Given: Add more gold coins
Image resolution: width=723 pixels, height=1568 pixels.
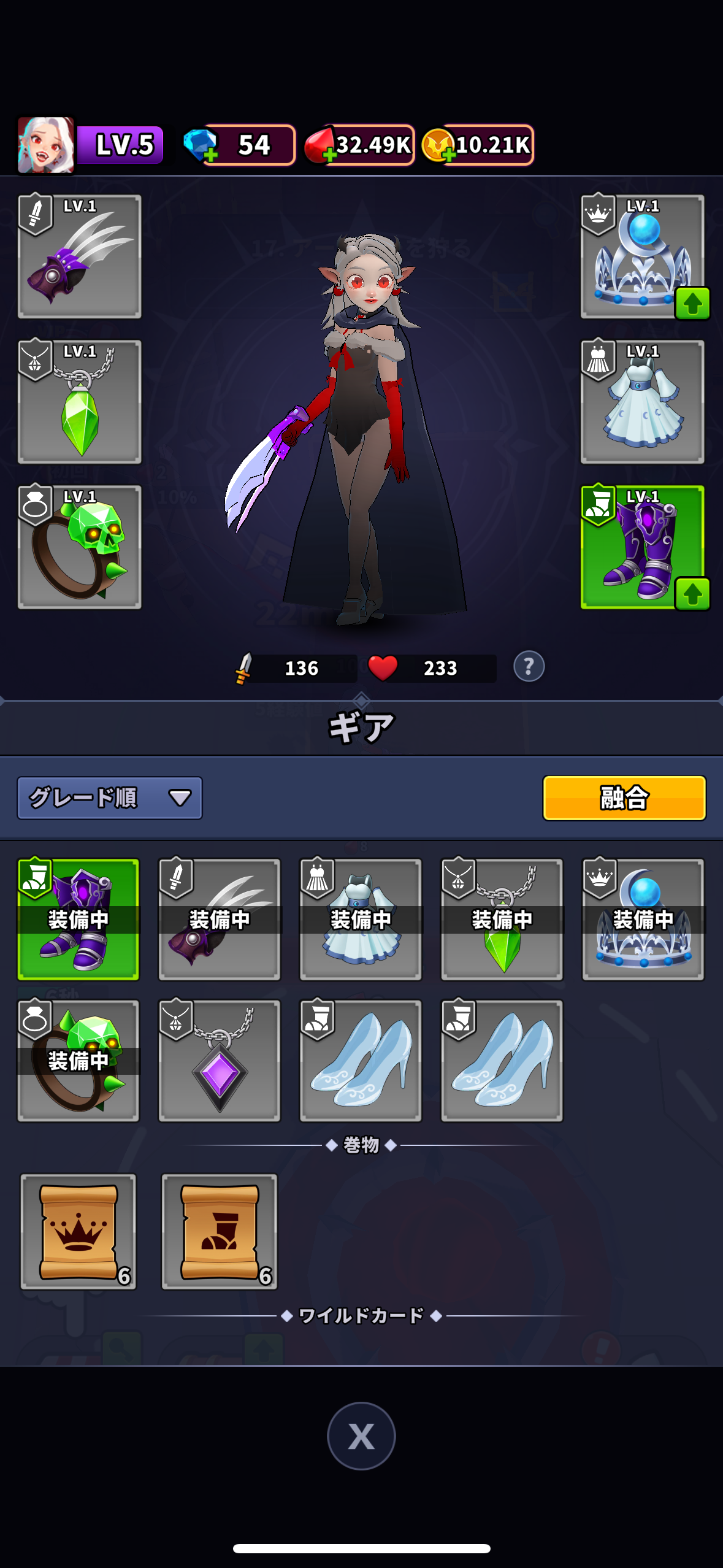Looking at the screenshot, I should pyautogui.click(x=448, y=154).
